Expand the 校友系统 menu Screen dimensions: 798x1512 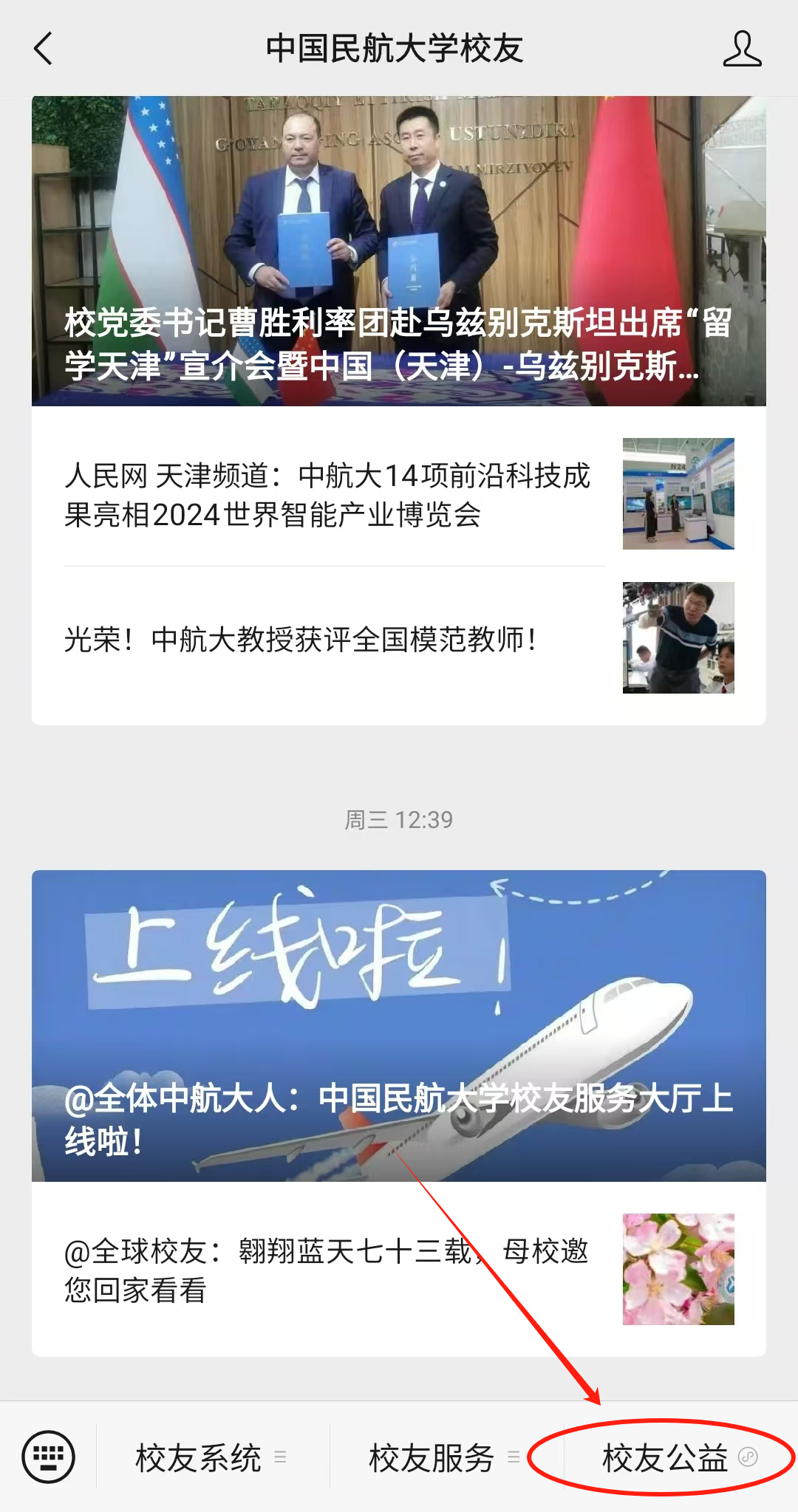[x=211, y=1458]
